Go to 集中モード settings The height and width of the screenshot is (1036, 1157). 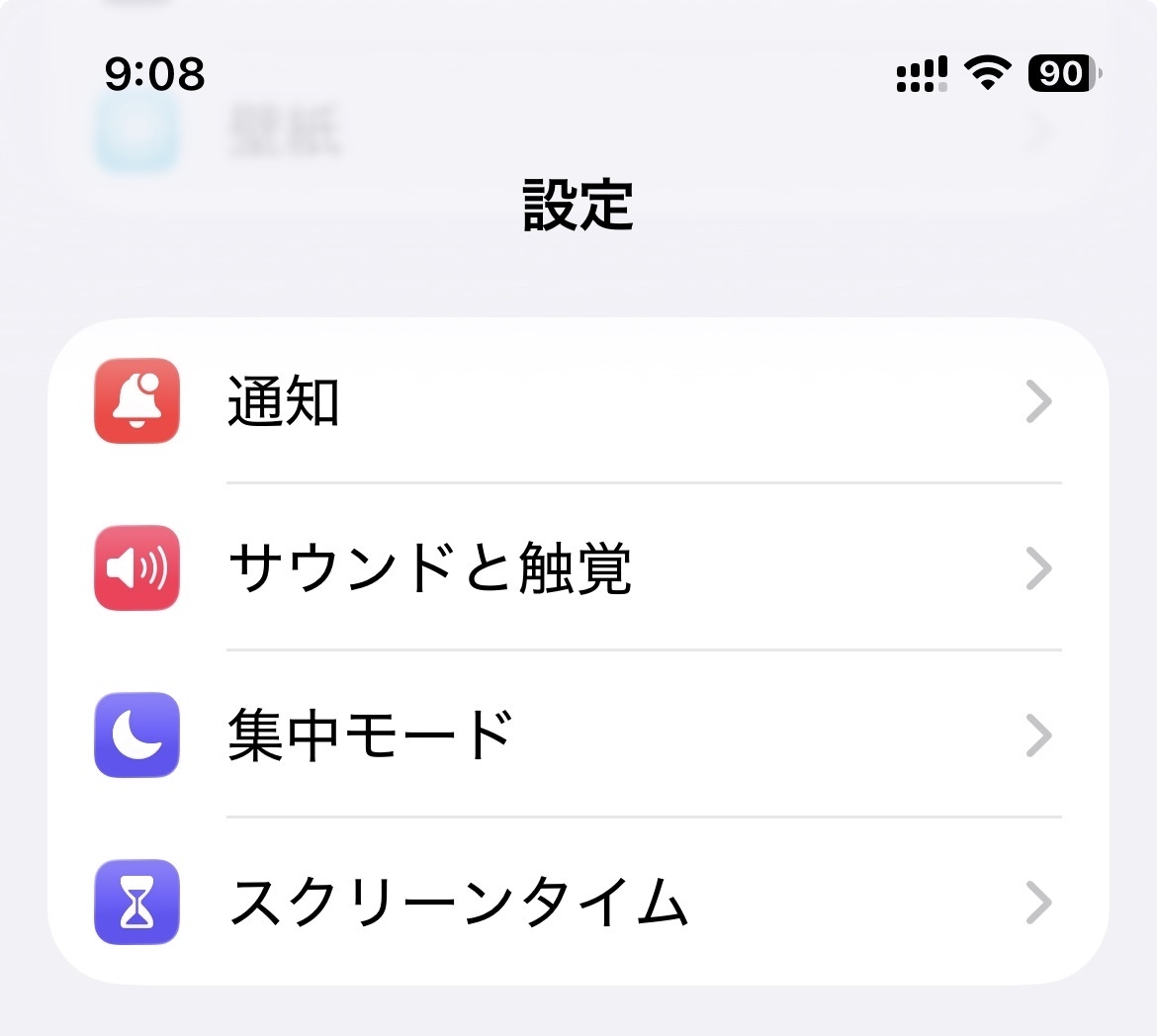(x=577, y=735)
